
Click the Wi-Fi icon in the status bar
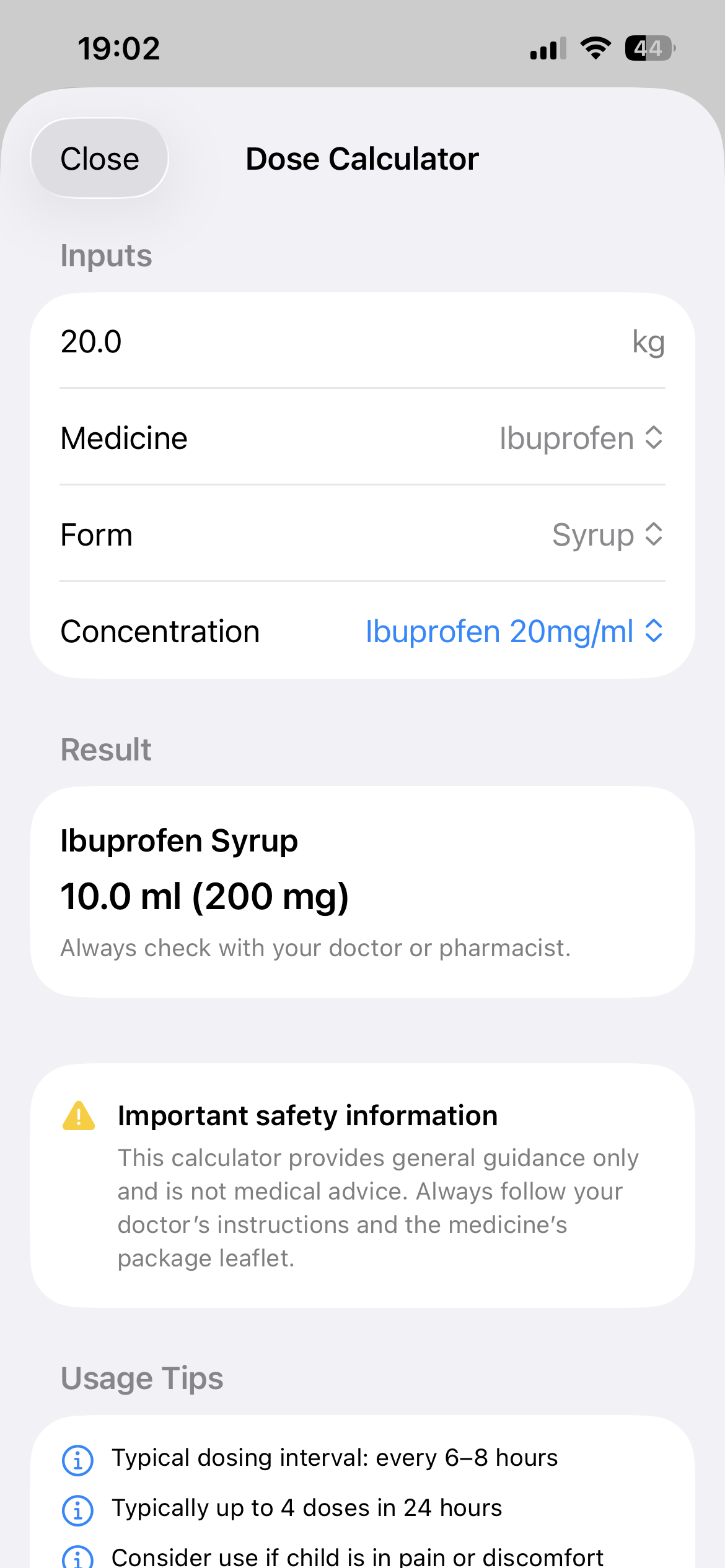click(x=595, y=48)
